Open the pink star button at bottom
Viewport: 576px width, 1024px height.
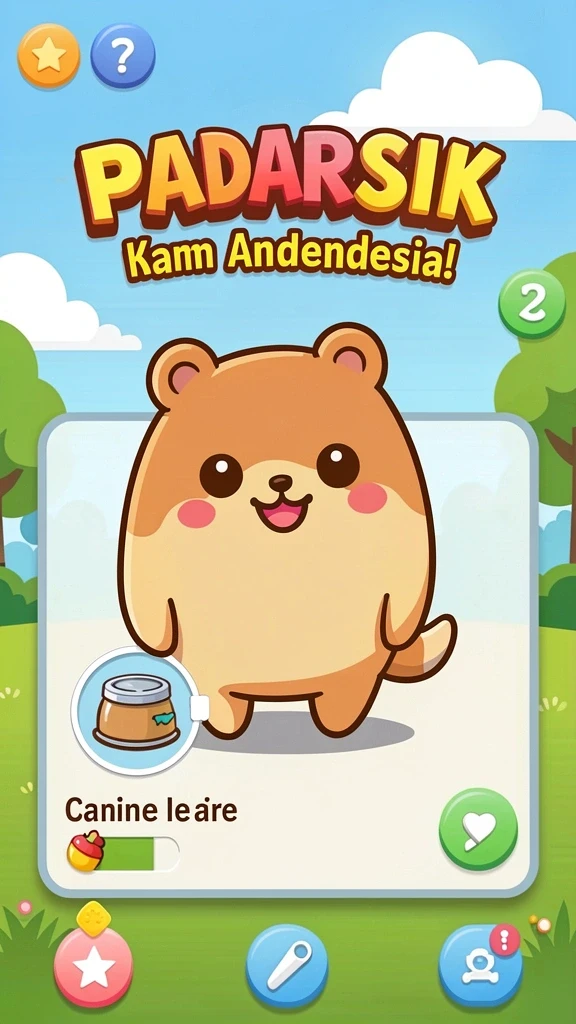(93, 966)
